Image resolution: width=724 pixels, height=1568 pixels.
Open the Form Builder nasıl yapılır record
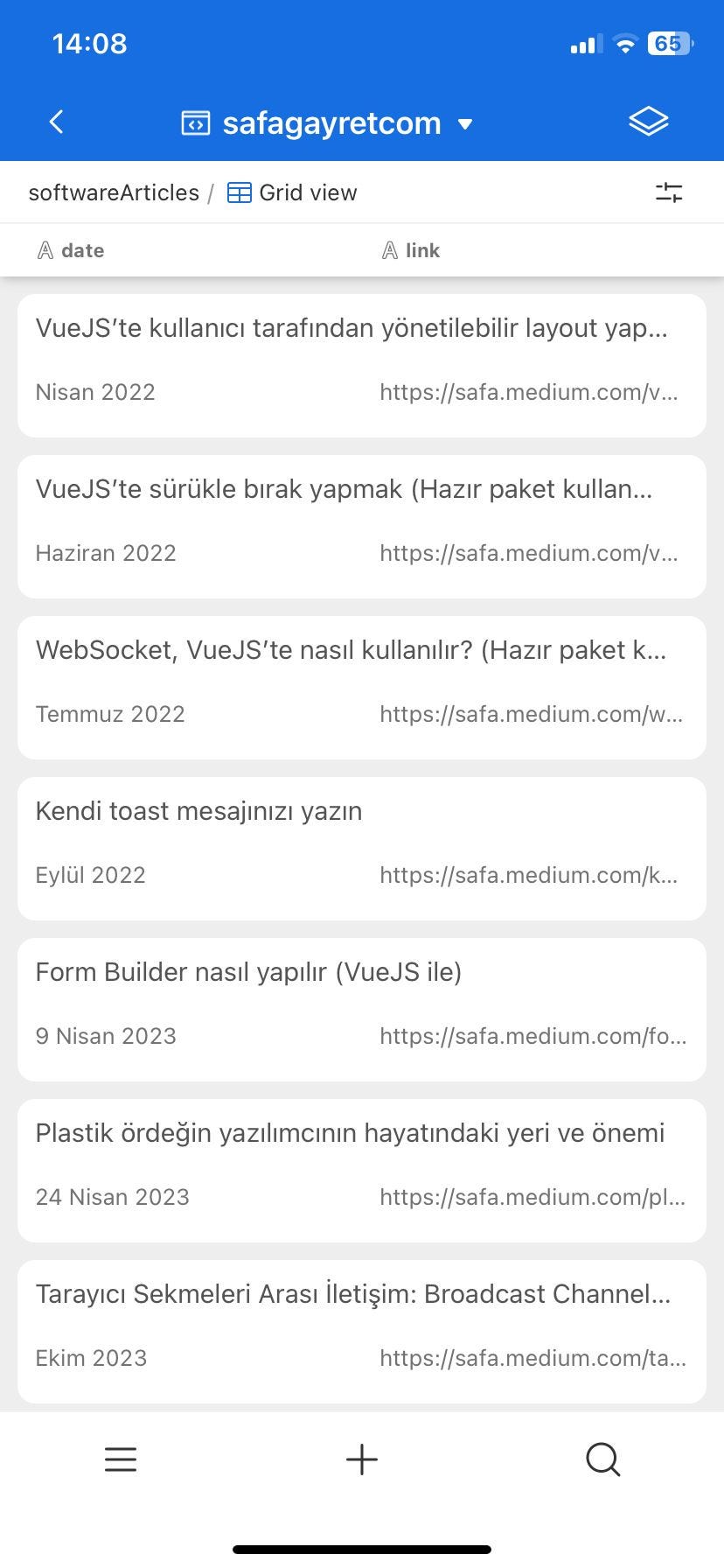362,1010
